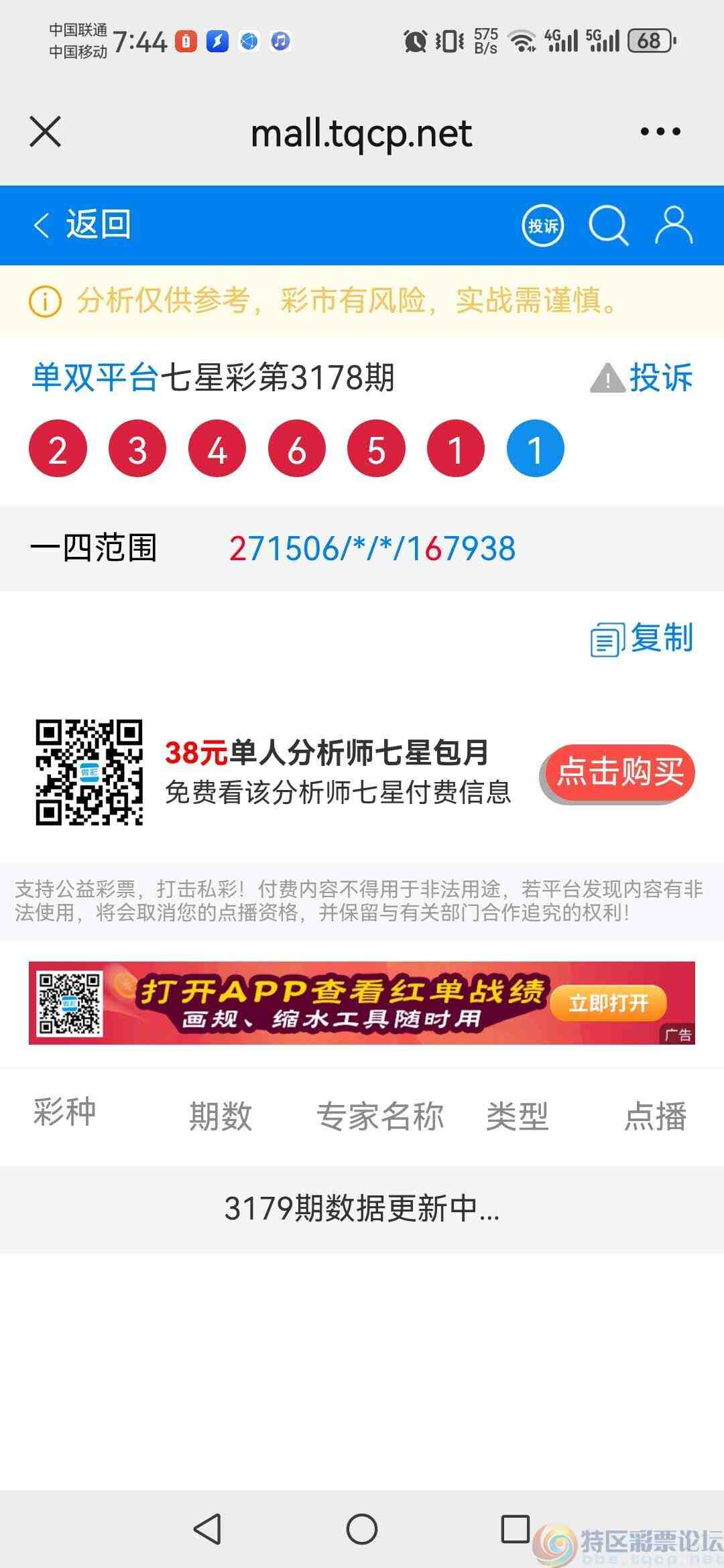
Task: Tap the info circle icon in the risk notice
Action: [44, 303]
